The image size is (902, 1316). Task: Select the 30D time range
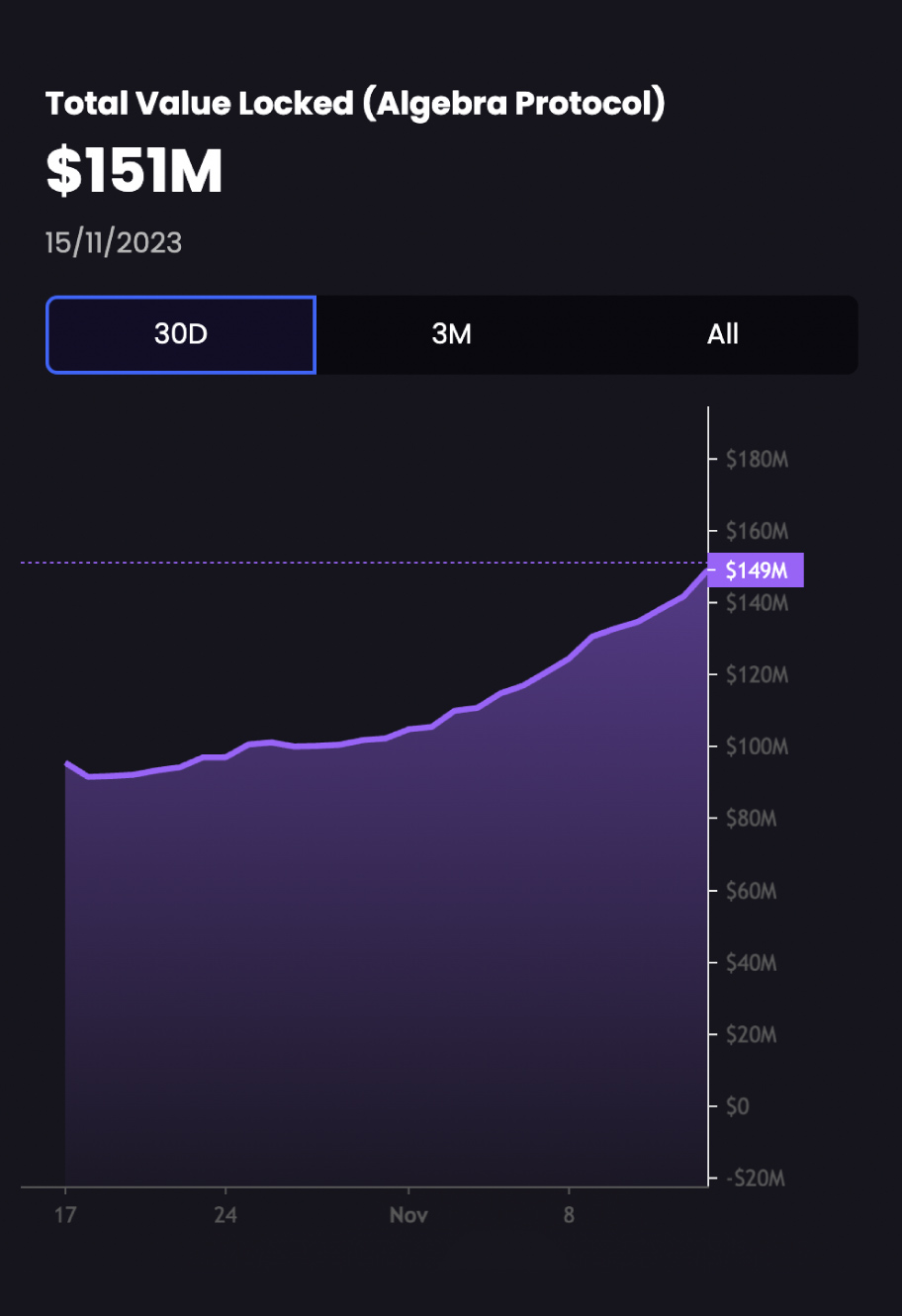(181, 334)
